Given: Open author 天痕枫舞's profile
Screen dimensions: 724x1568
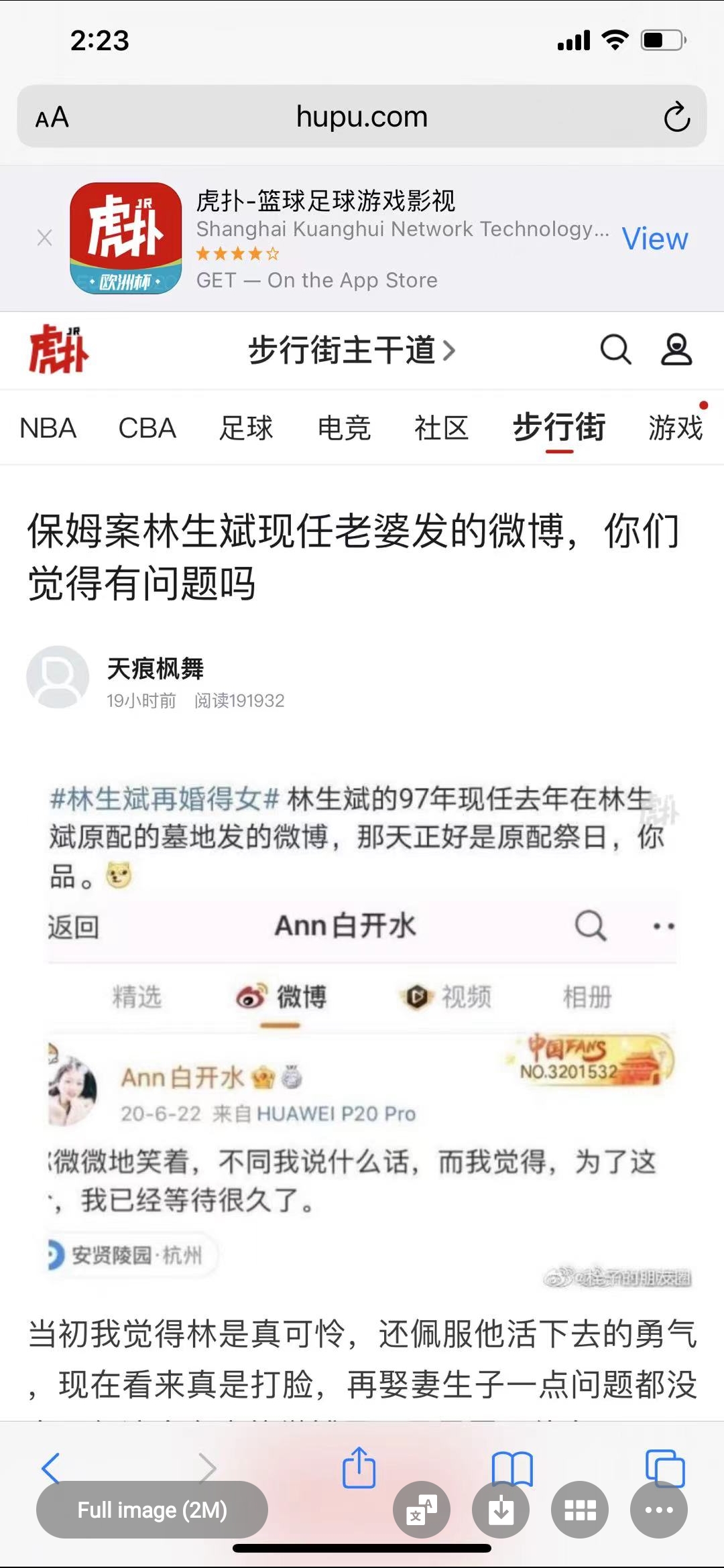Looking at the screenshot, I should pyautogui.click(x=155, y=668).
